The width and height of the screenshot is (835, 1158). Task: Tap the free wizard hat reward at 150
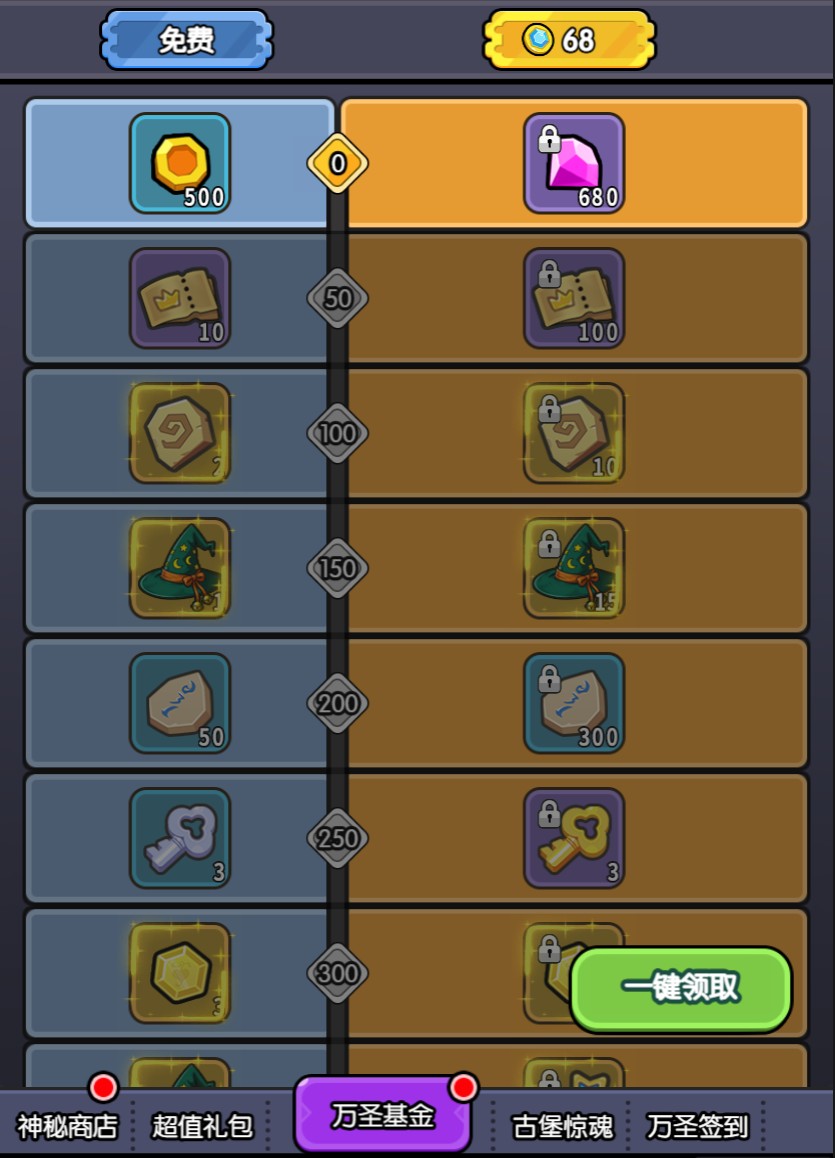tap(180, 568)
